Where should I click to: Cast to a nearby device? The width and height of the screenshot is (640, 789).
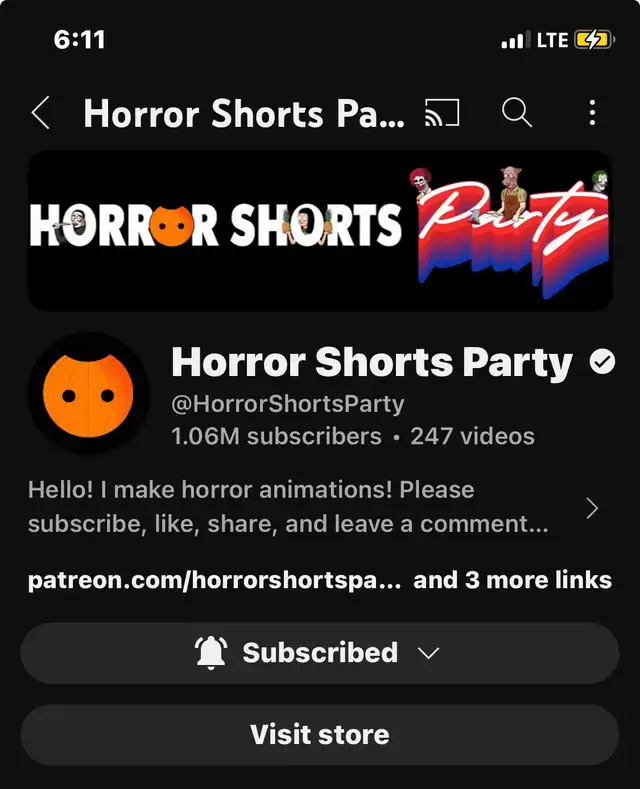pos(442,114)
